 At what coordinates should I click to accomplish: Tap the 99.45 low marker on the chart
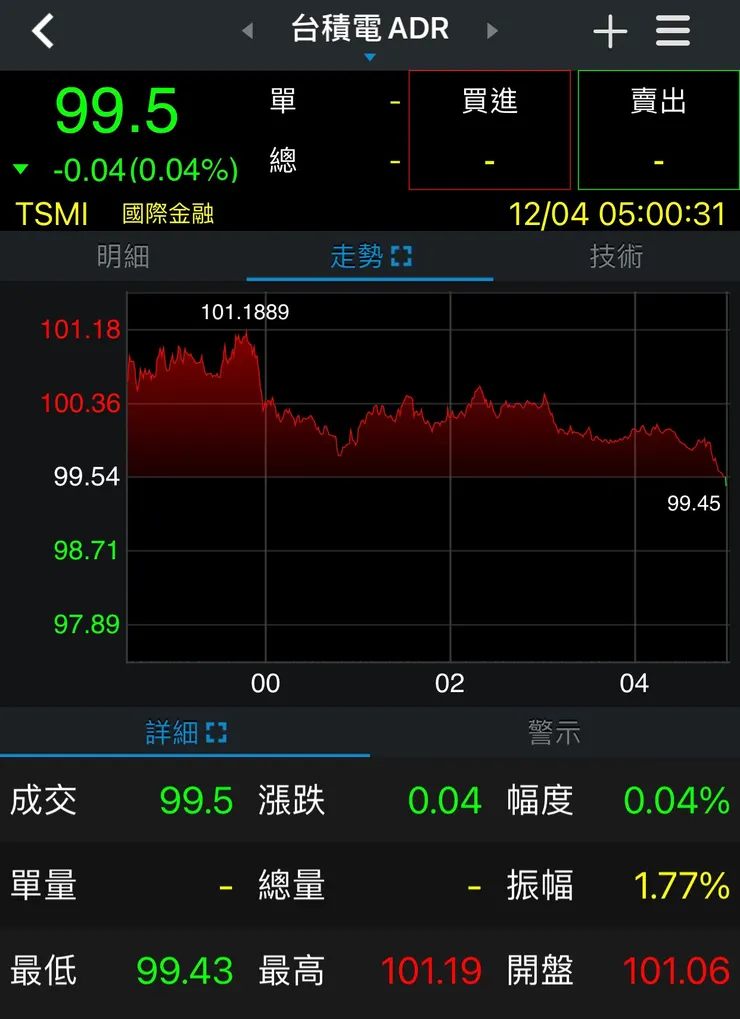[x=694, y=504]
